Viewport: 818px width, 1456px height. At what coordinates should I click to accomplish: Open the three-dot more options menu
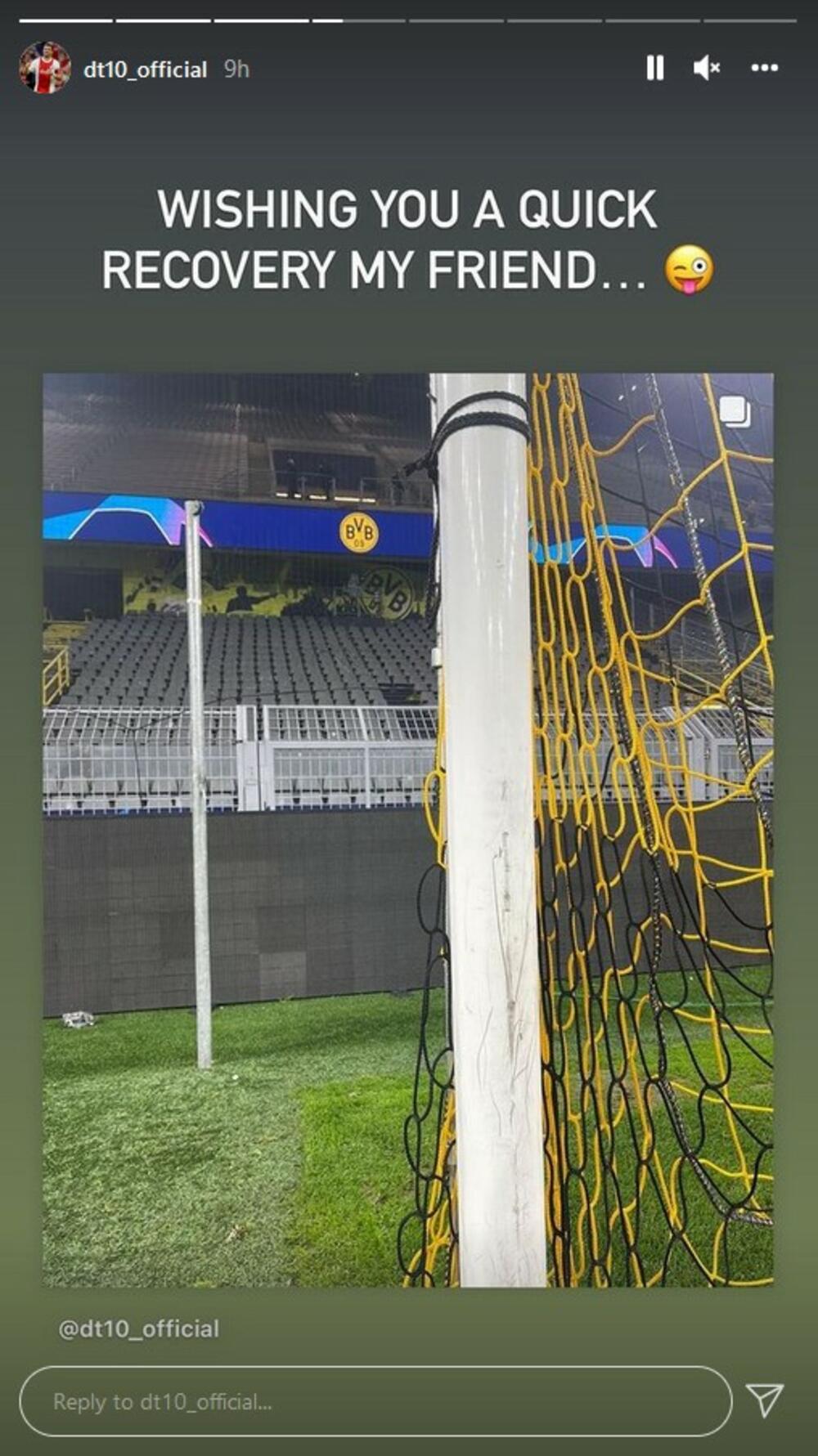(x=764, y=68)
